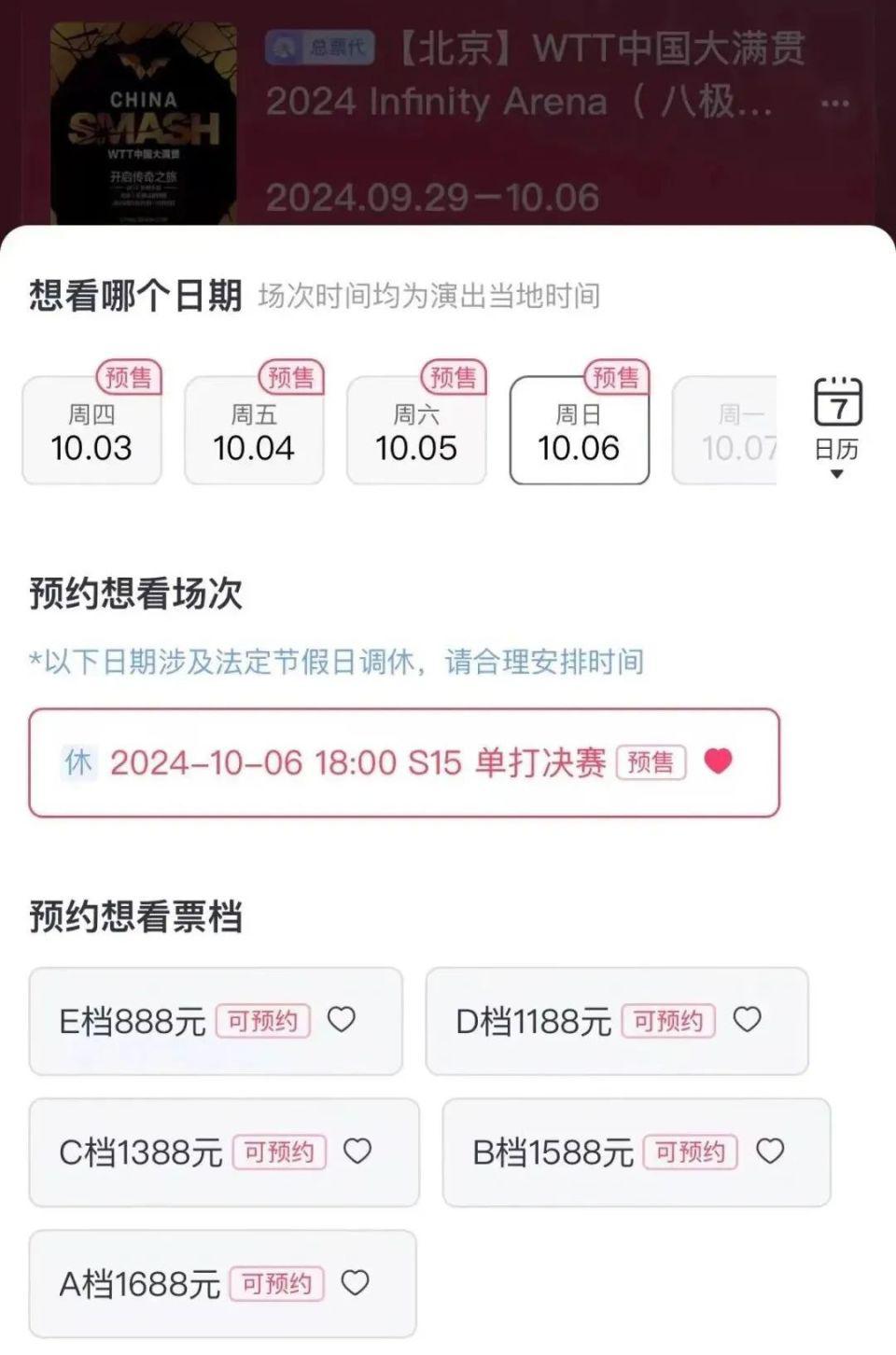Open the China Smash event poster
Viewport: 896px width, 1355px height.
(x=143, y=124)
